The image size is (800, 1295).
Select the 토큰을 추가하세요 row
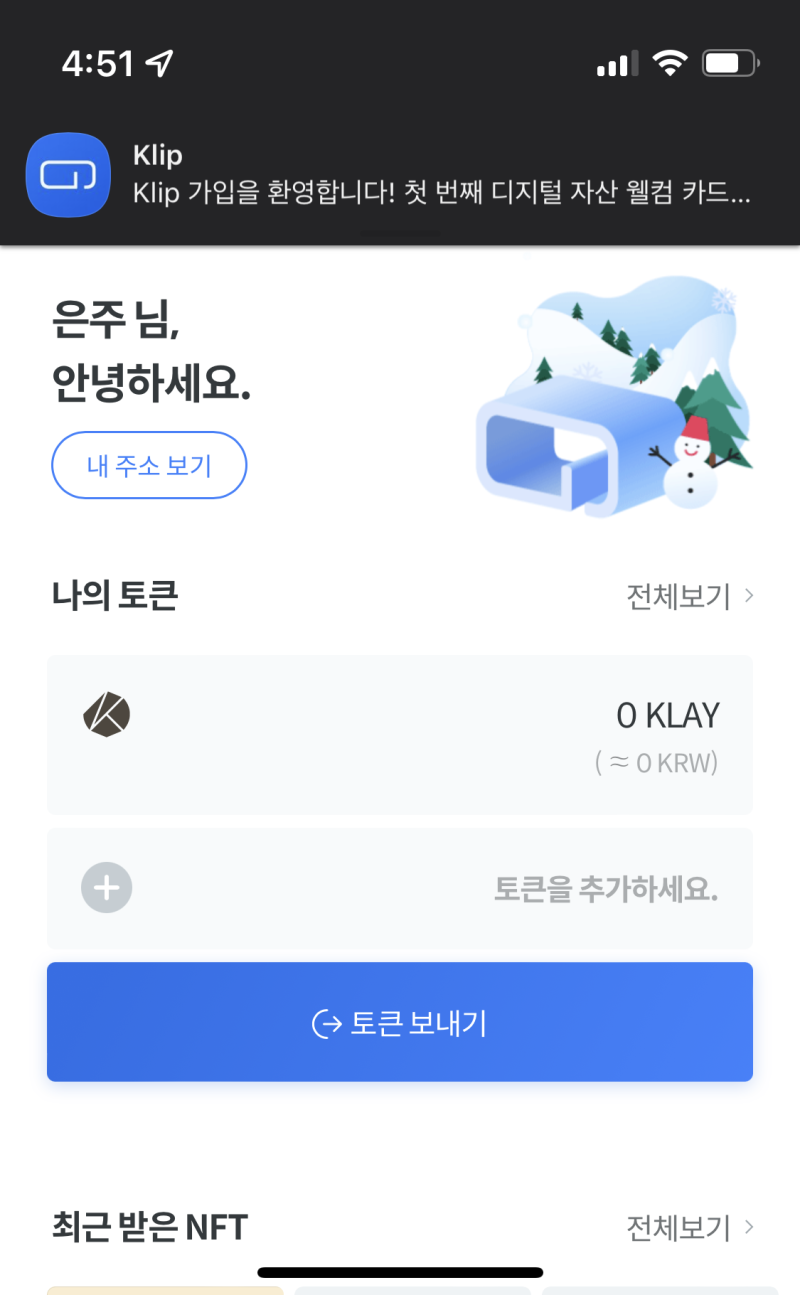click(x=400, y=888)
